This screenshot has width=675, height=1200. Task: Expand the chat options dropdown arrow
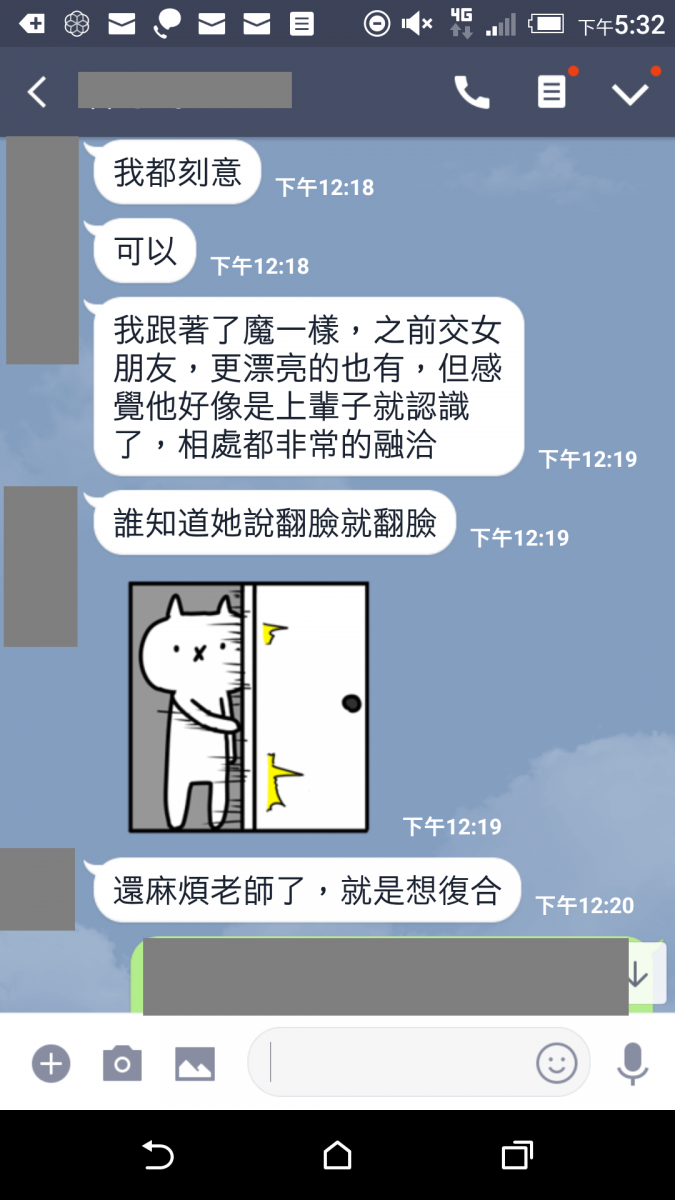[x=630, y=93]
